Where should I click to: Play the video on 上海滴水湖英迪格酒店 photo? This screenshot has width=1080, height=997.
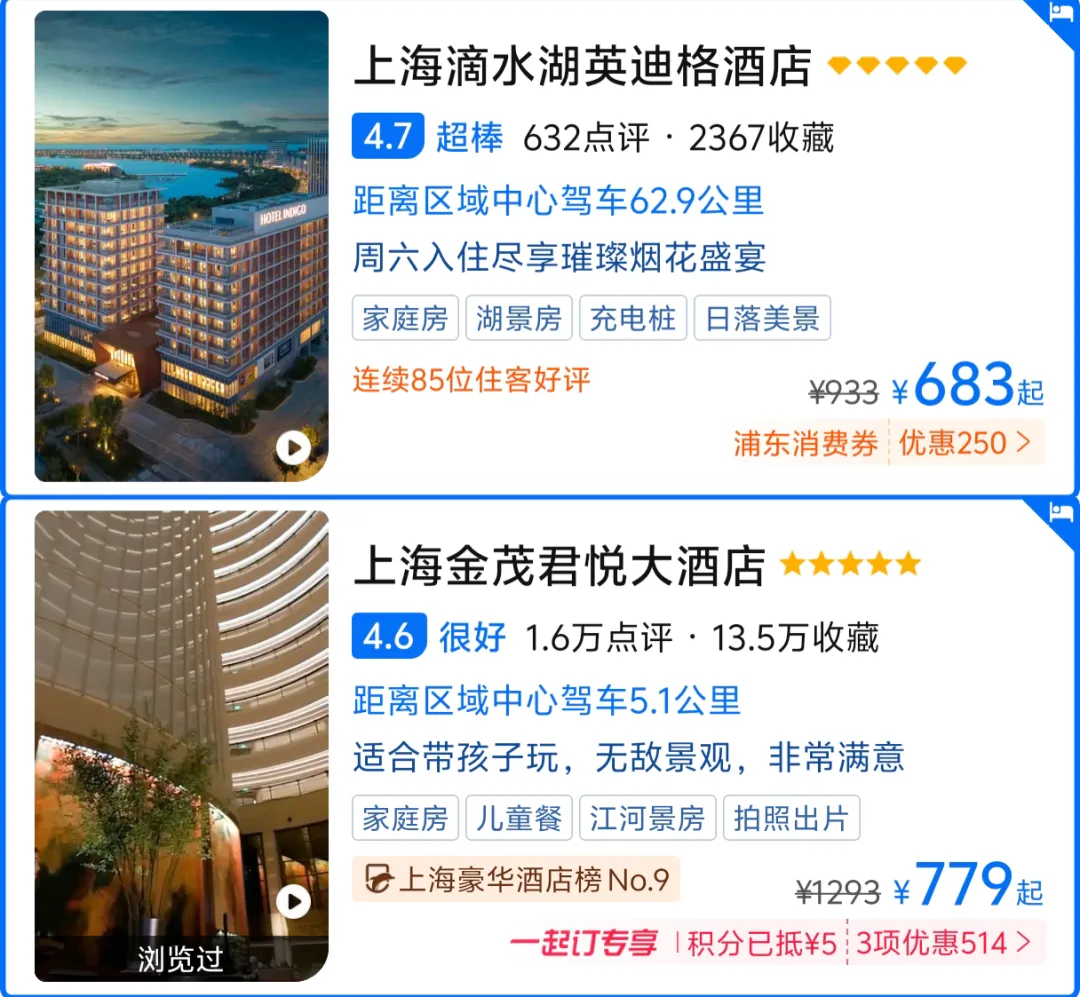click(x=293, y=447)
